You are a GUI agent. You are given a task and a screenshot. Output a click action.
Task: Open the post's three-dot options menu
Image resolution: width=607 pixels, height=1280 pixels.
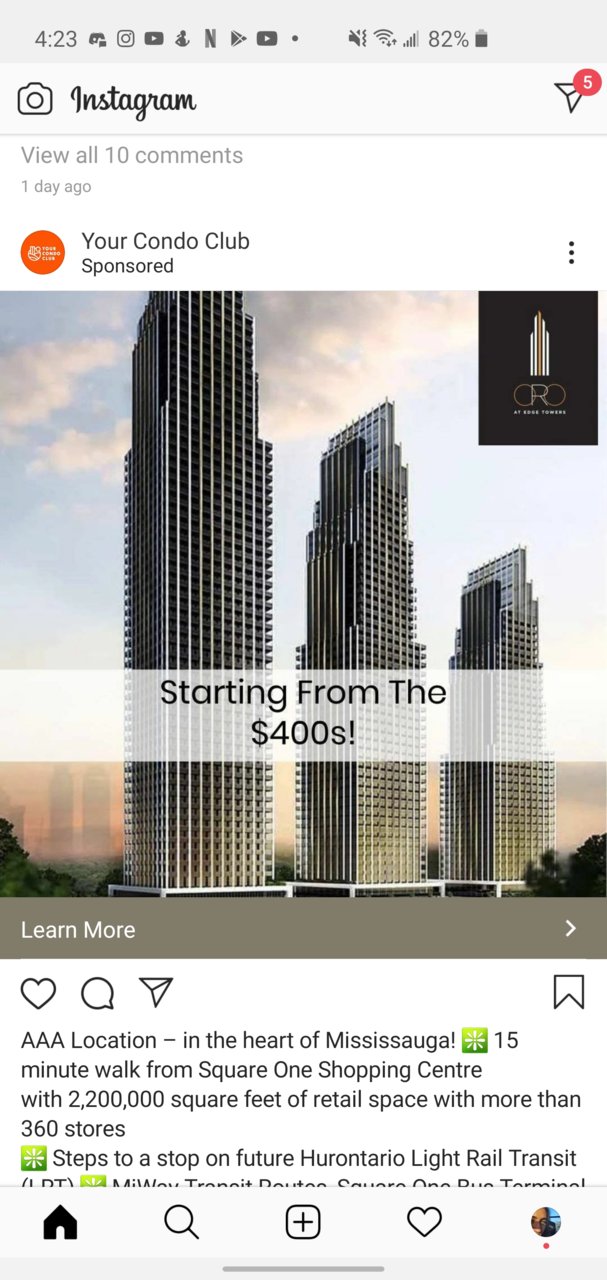pos(571,252)
